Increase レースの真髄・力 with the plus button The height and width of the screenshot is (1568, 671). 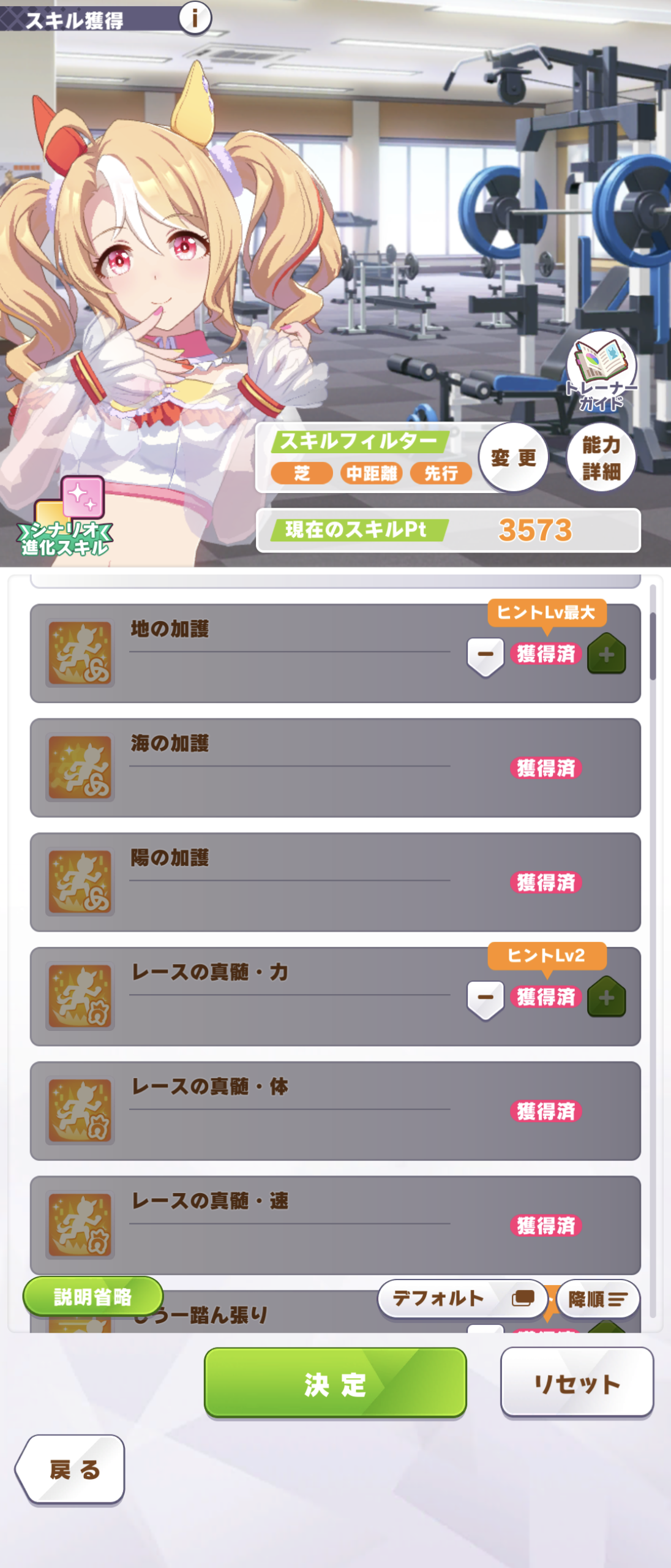[606, 998]
